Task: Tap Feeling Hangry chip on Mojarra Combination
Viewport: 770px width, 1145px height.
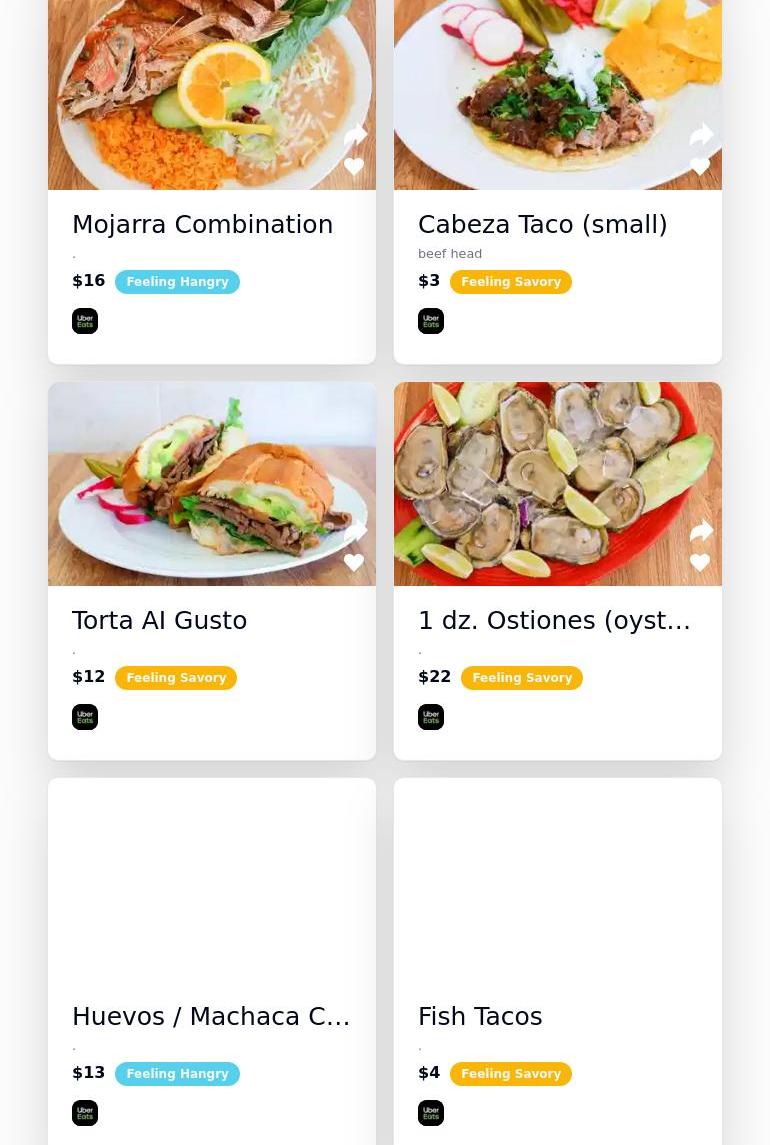Action: tap(177, 282)
